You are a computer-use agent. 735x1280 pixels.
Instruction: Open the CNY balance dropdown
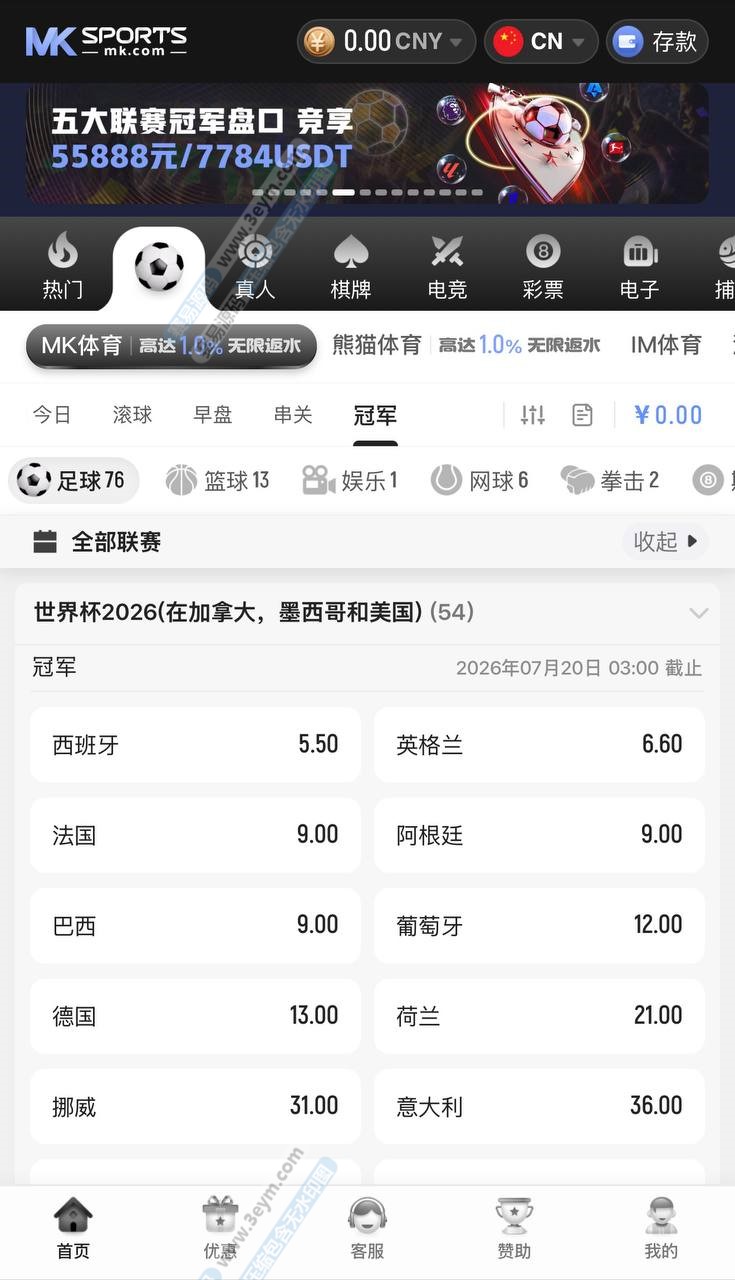tap(386, 41)
